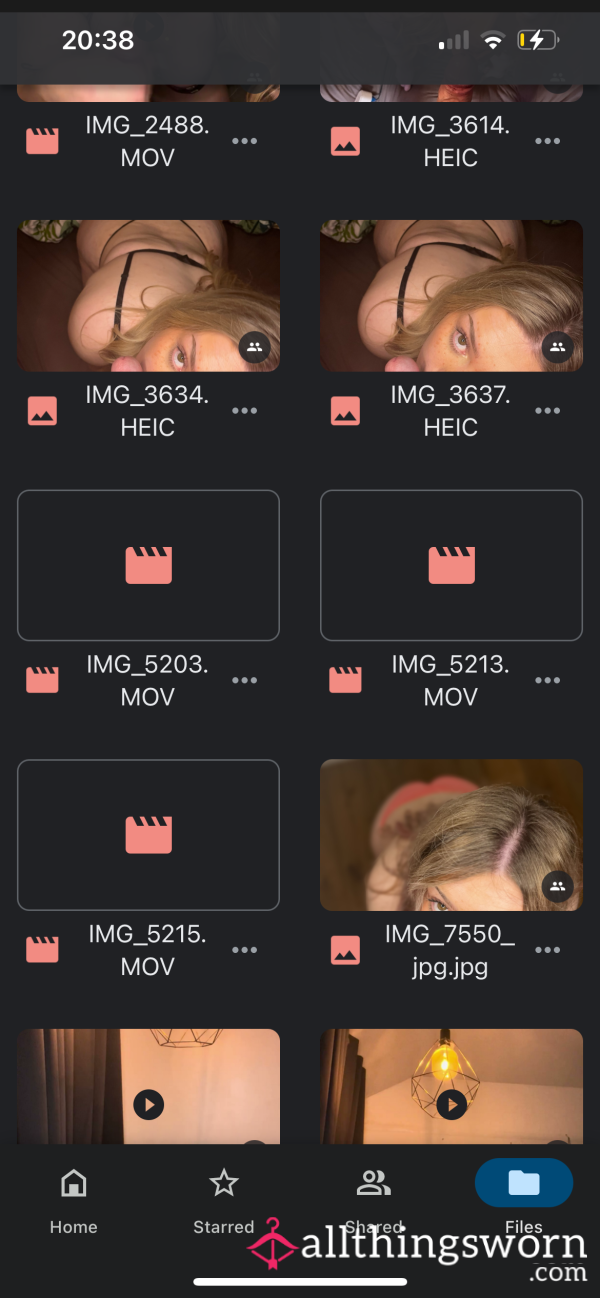The image size is (600, 1298).
Task: Open the IMG_5215.MOV video tile
Action: coord(148,835)
